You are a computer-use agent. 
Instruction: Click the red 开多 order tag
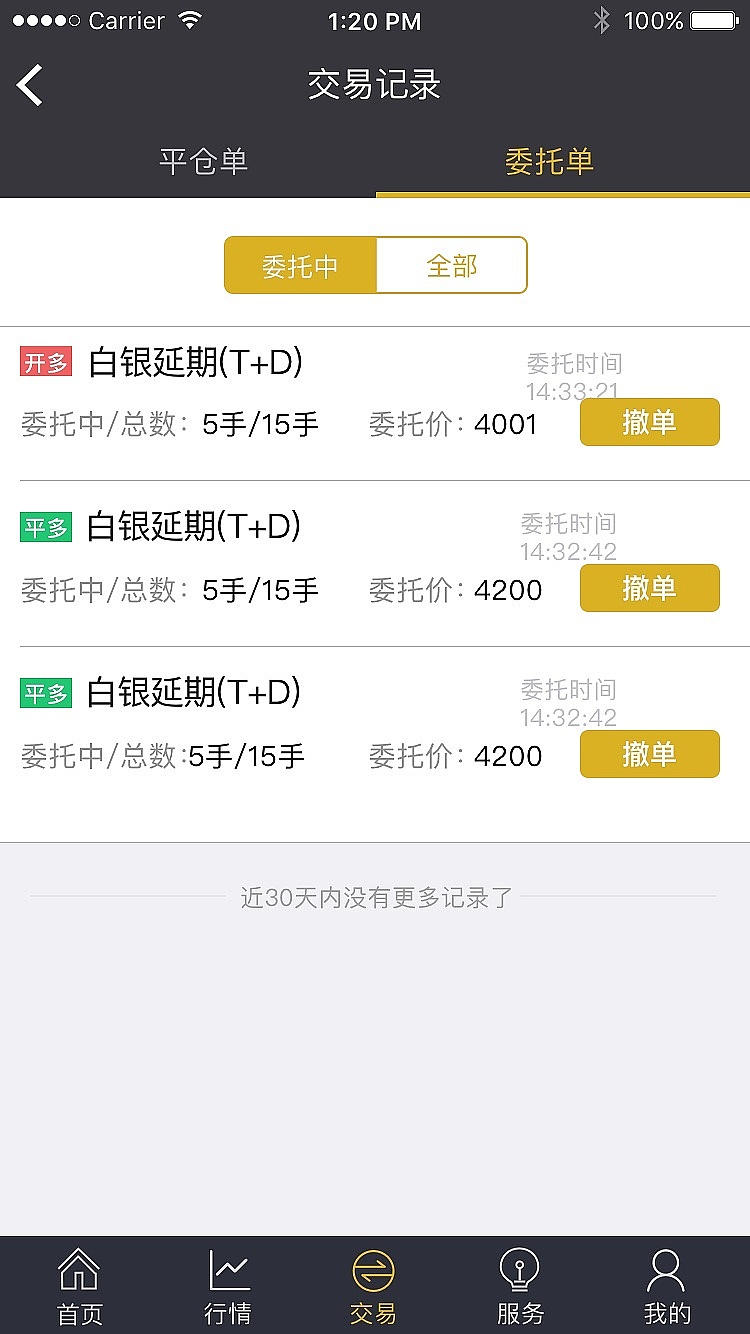45,363
